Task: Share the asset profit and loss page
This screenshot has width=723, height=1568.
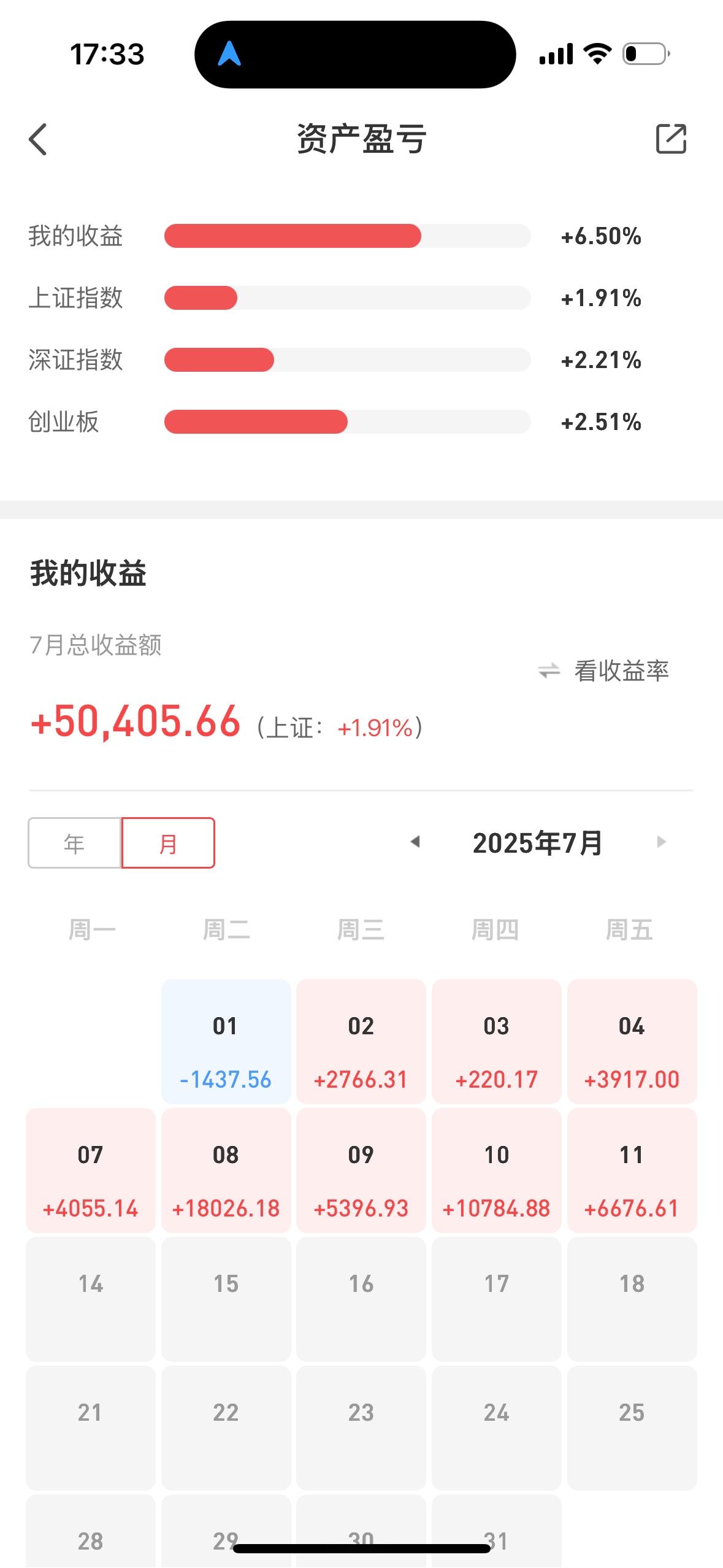Action: click(671, 139)
